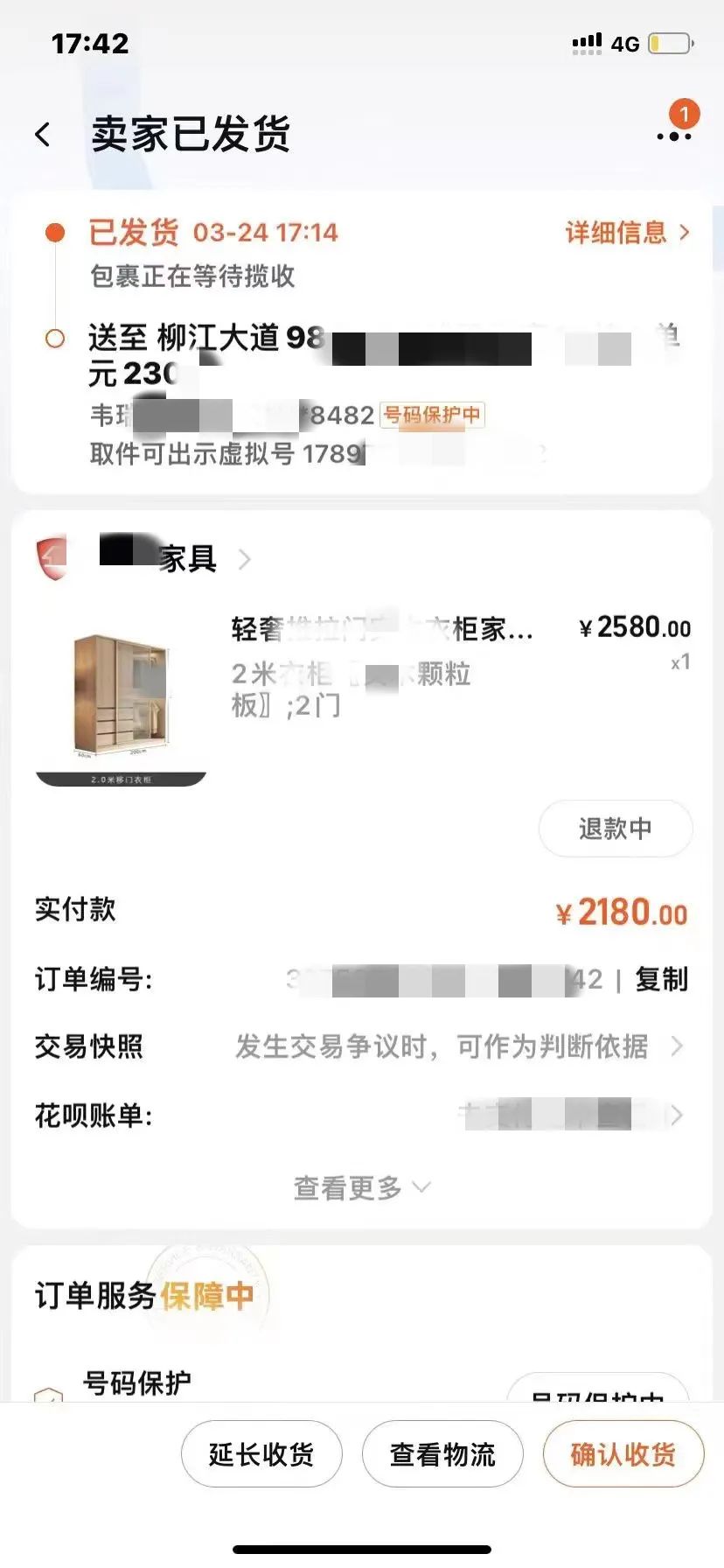This screenshot has width=724, height=1568.
Task: Tap 延长收货 to extend receipt time
Action: point(261,1454)
